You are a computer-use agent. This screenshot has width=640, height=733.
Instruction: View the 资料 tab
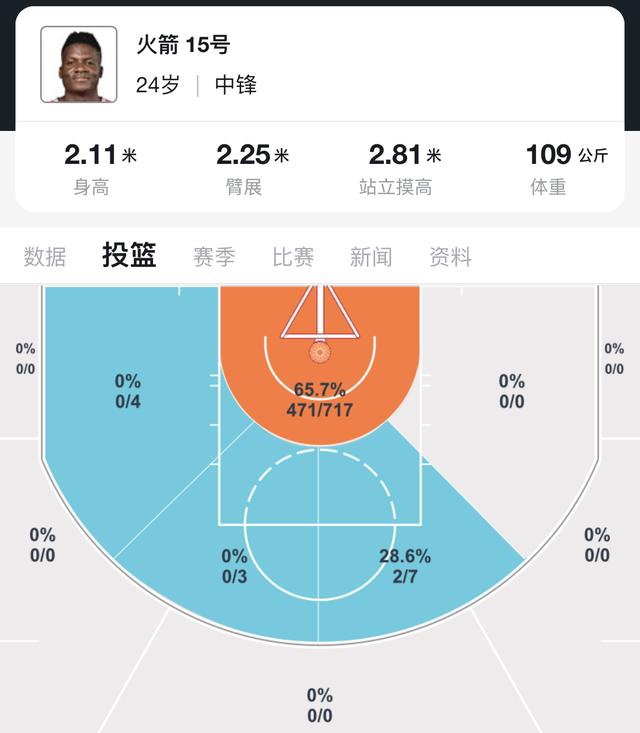(450, 257)
